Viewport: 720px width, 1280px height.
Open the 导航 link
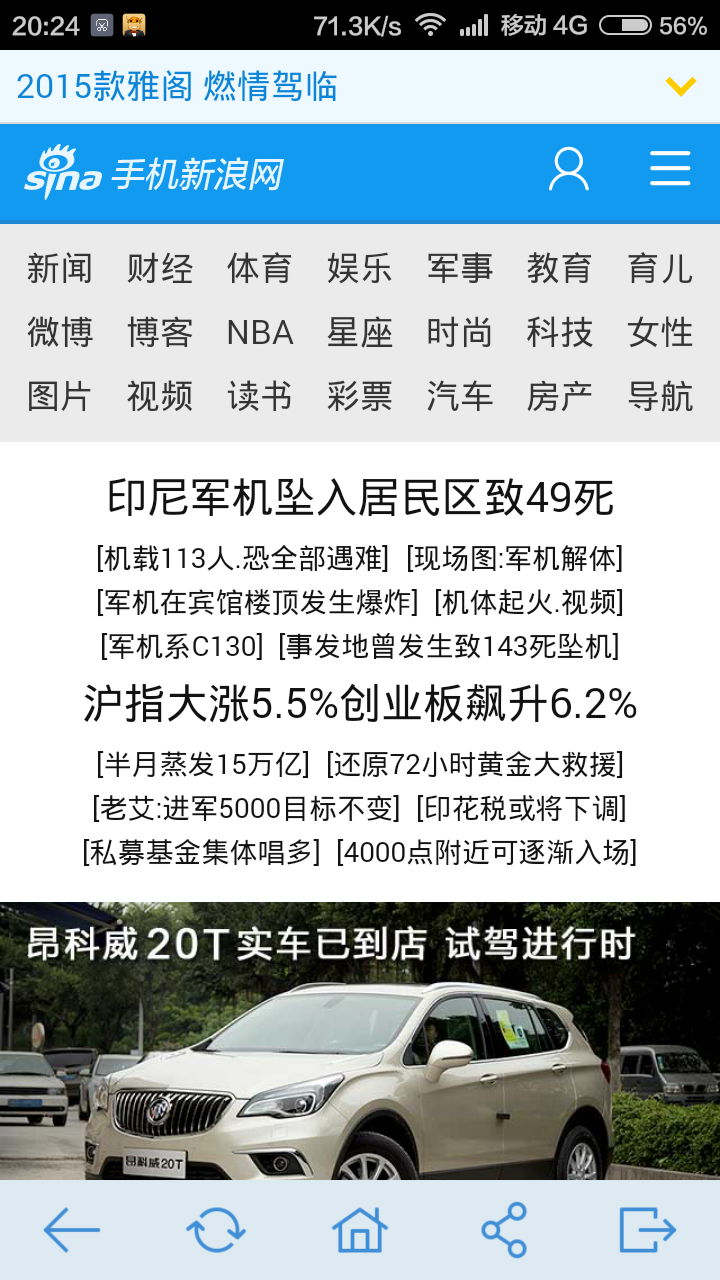click(x=660, y=397)
